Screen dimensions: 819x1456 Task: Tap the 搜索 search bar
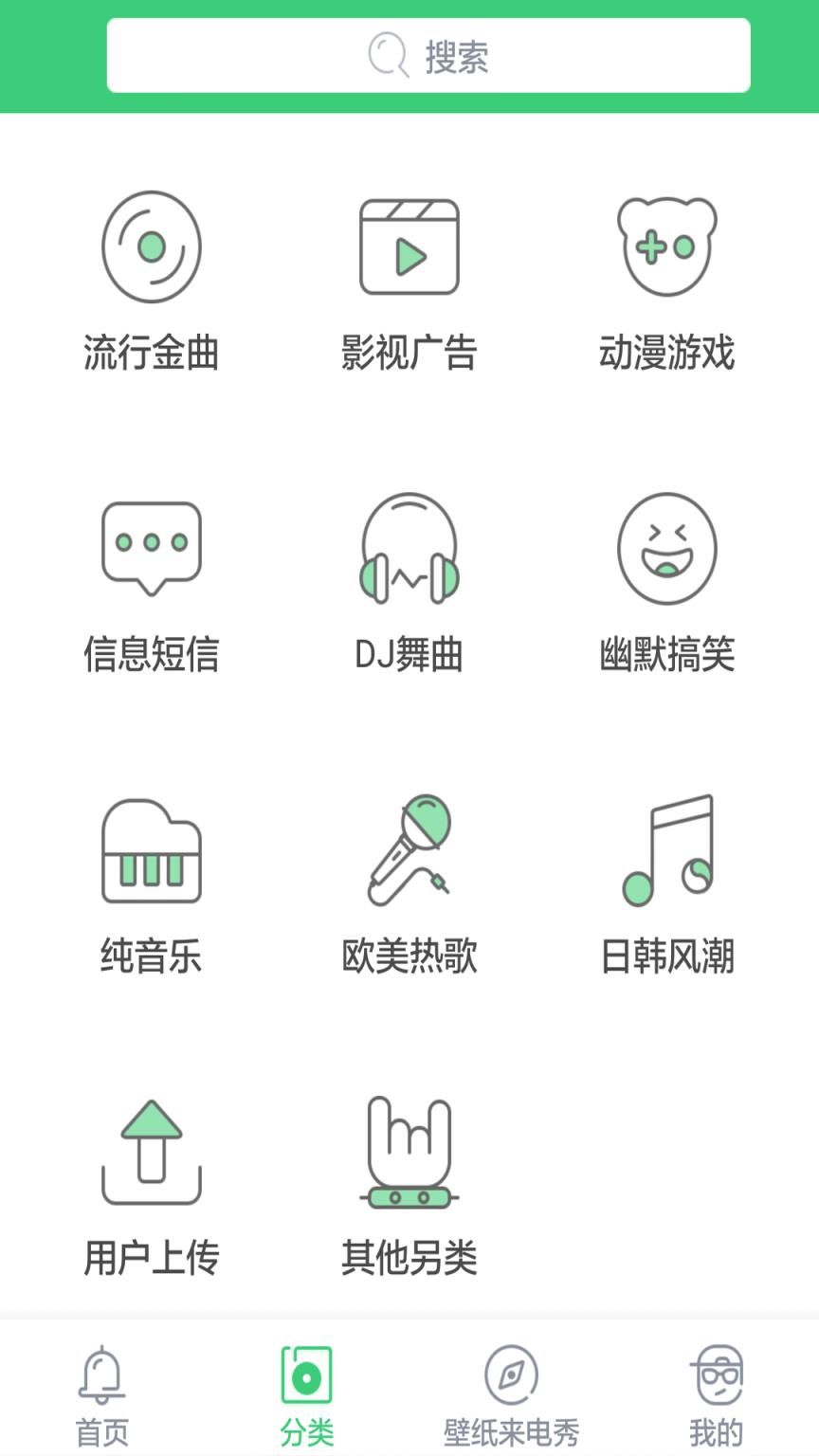coord(428,57)
